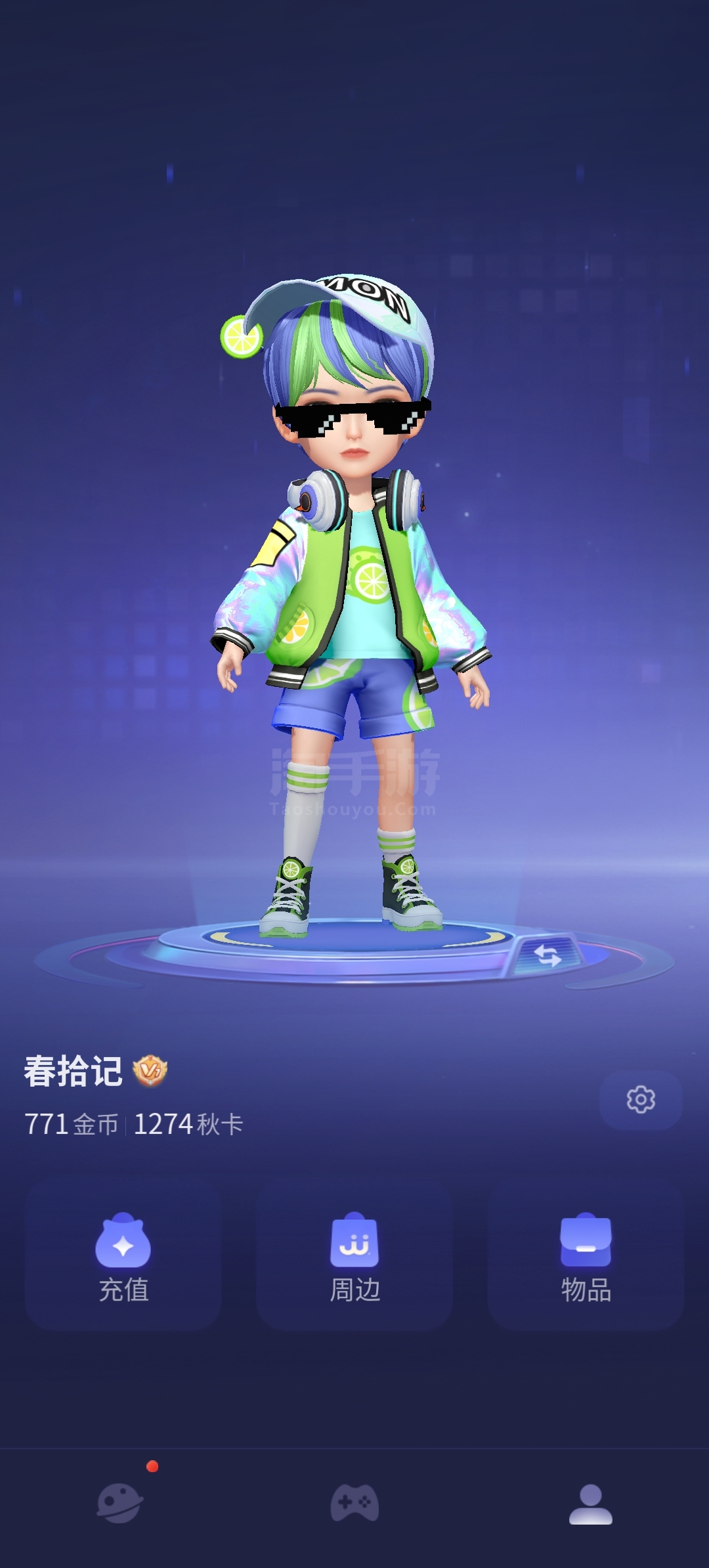Tap the avatar swap arrows button
Image resolution: width=709 pixels, height=1568 pixels.
548,955
